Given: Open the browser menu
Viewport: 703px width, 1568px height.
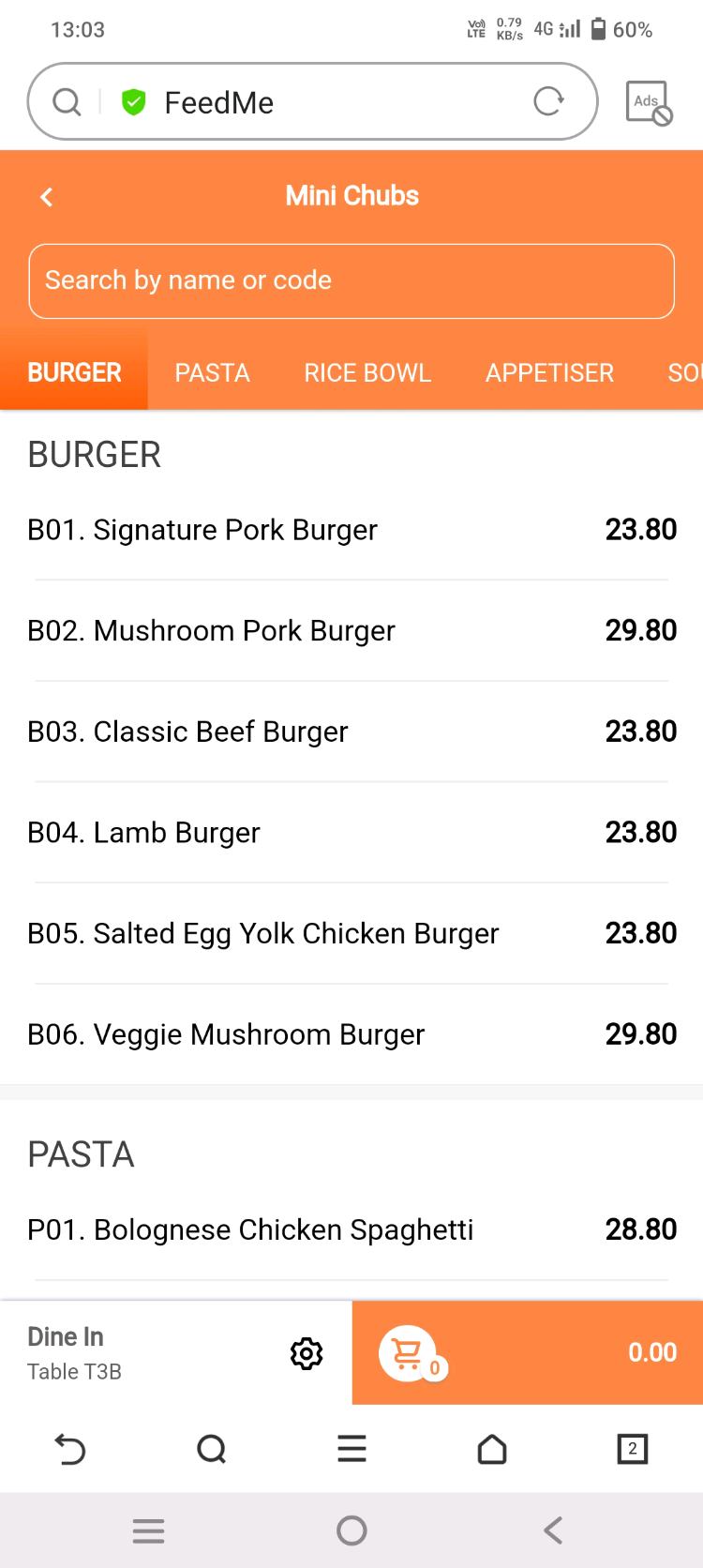Looking at the screenshot, I should pyautogui.click(x=351, y=1450).
